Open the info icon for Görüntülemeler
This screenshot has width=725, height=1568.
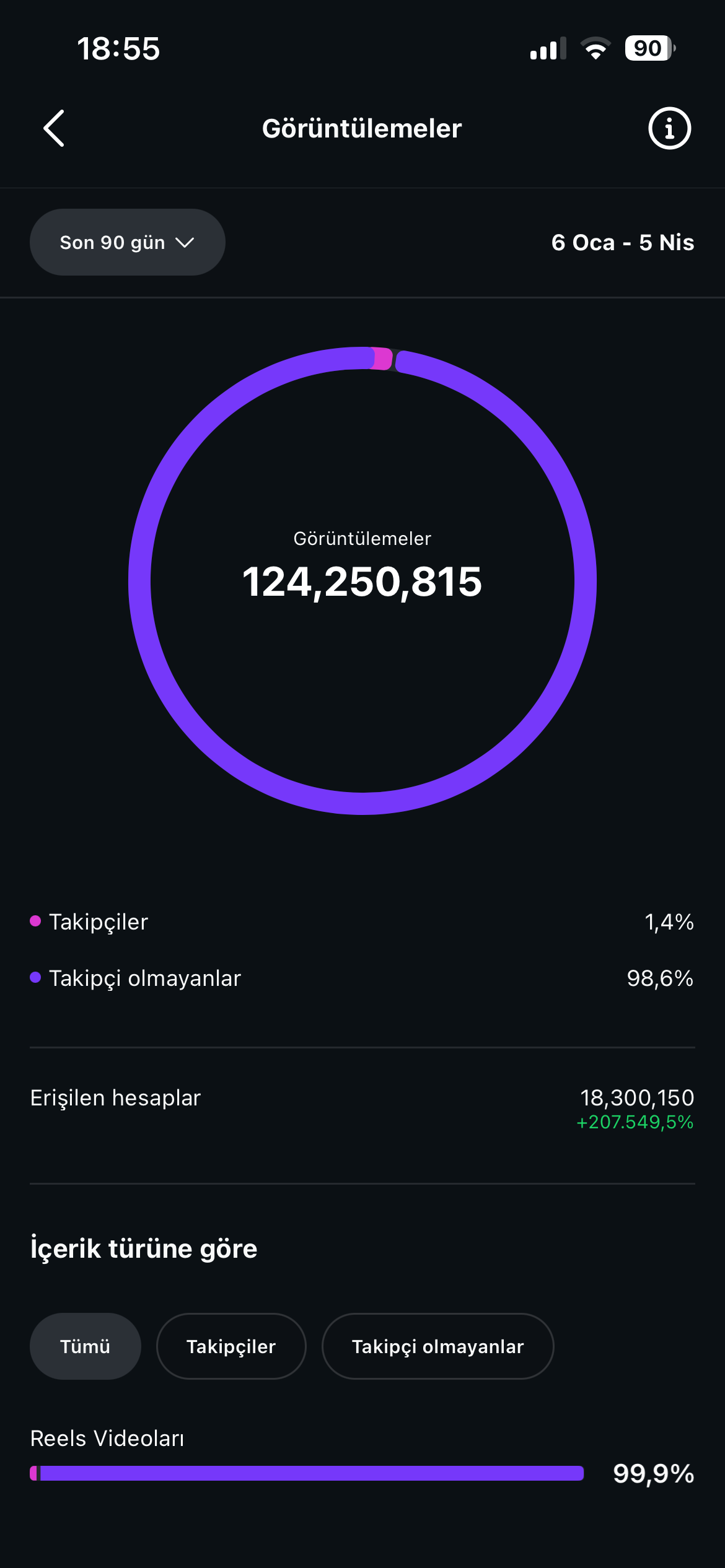coord(669,128)
